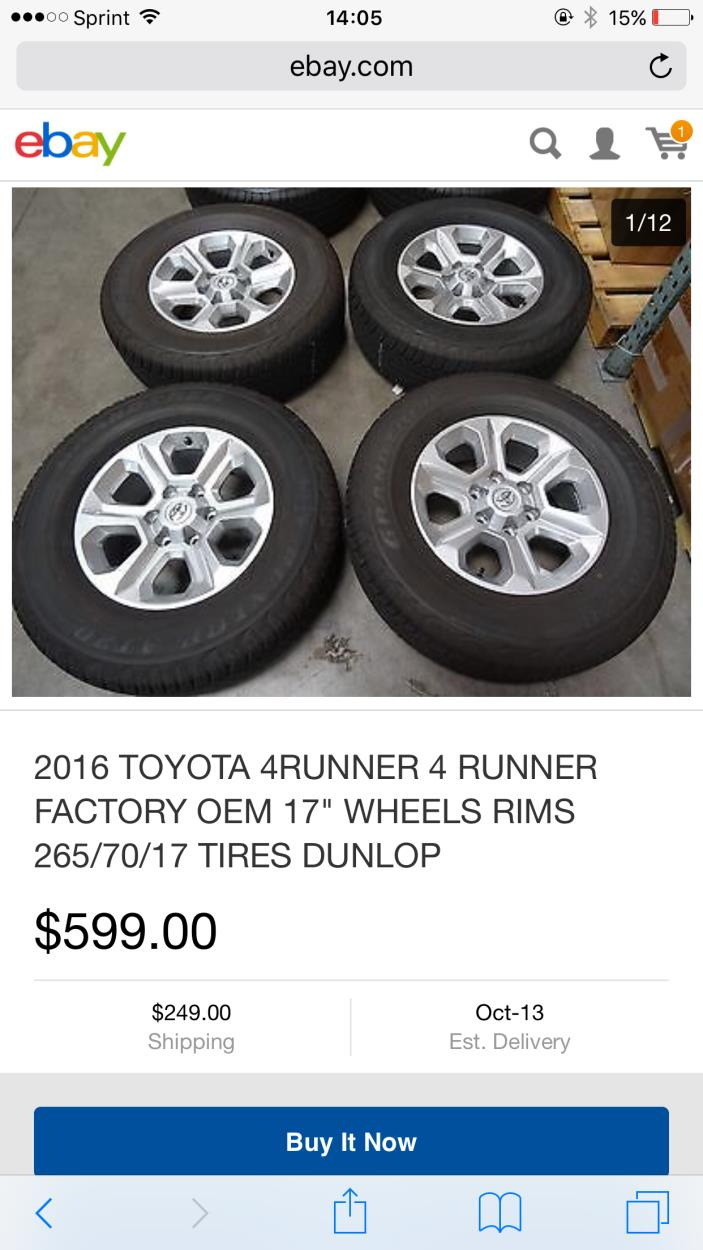Image resolution: width=703 pixels, height=1250 pixels.
Task: Open the account profile icon
Action: [x=603, y=145]
